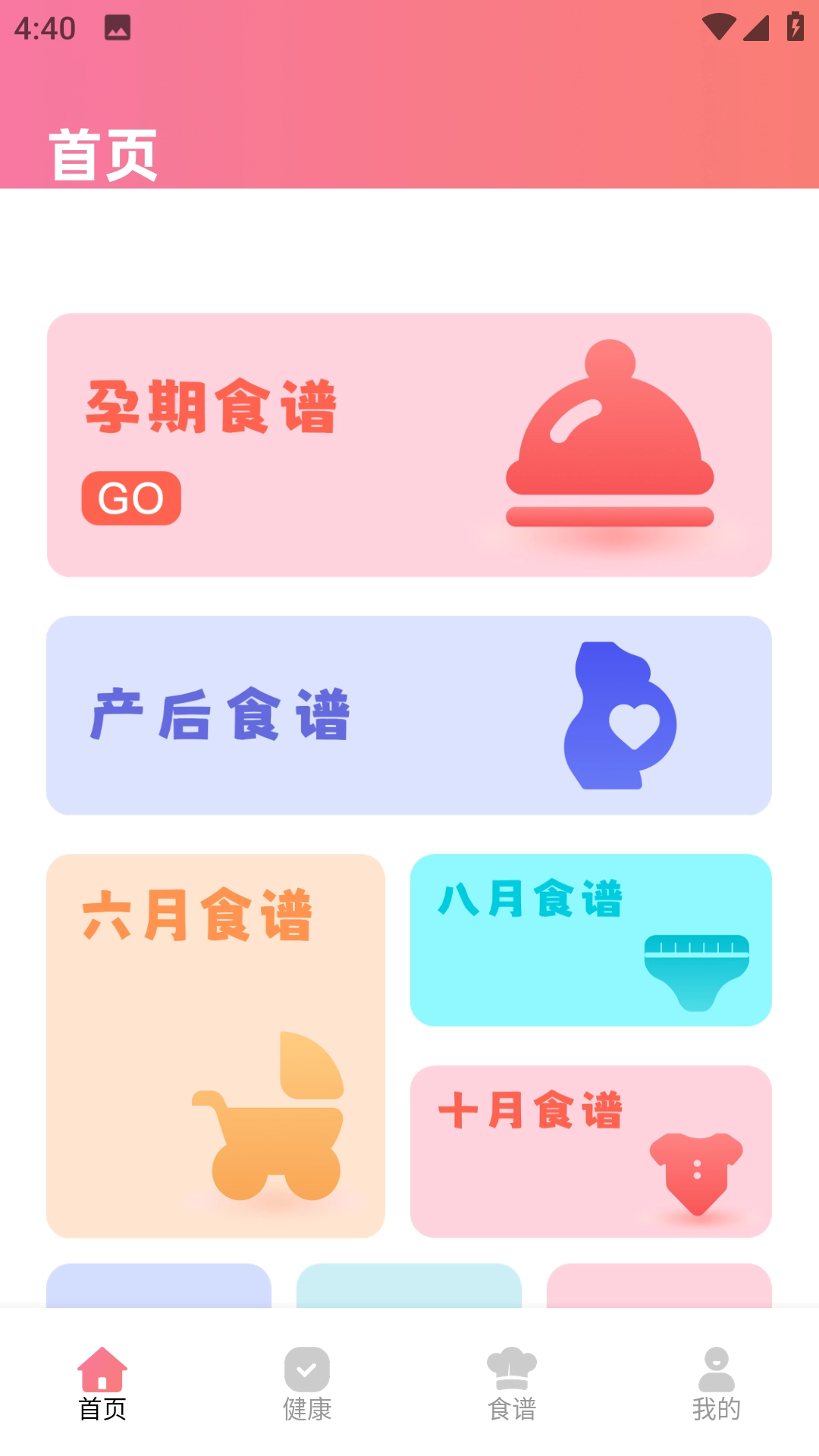Click the red dish cloche icon on 孕期食谱 card

coord(607,440)
